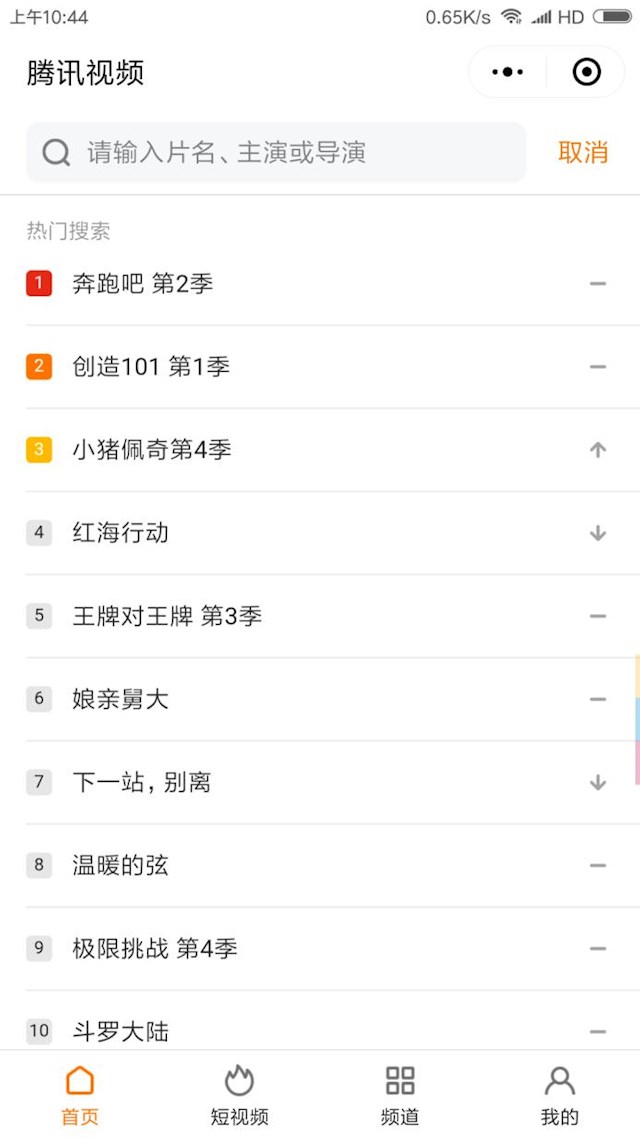Switch to the 我的 profile tab
Image resolution: width=640 pixels, height=1138 pixels.
click(559, 1094)
